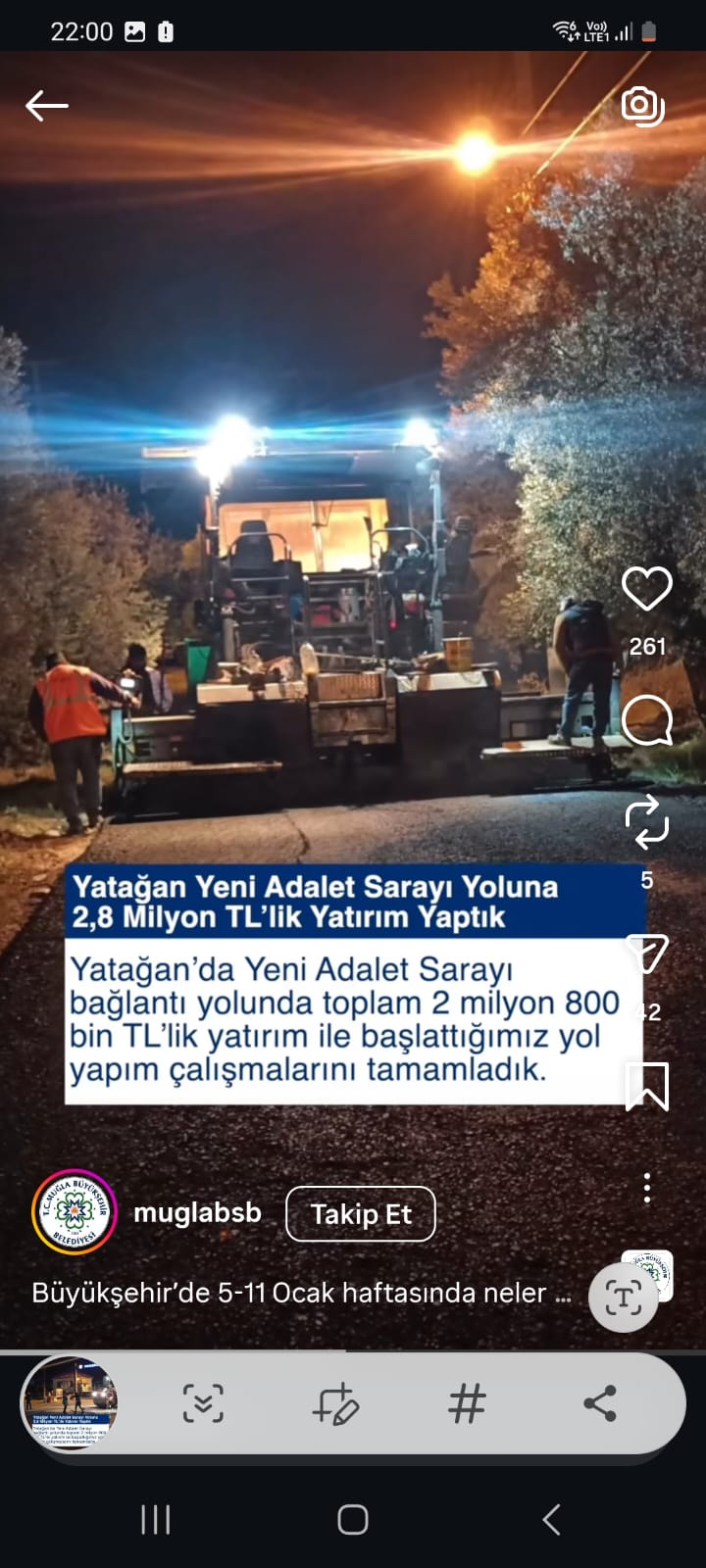The width and height of the screenshot is (706, 1568).
Task: Open the muglabsb profile picture
Action: tap(75, 1212)
